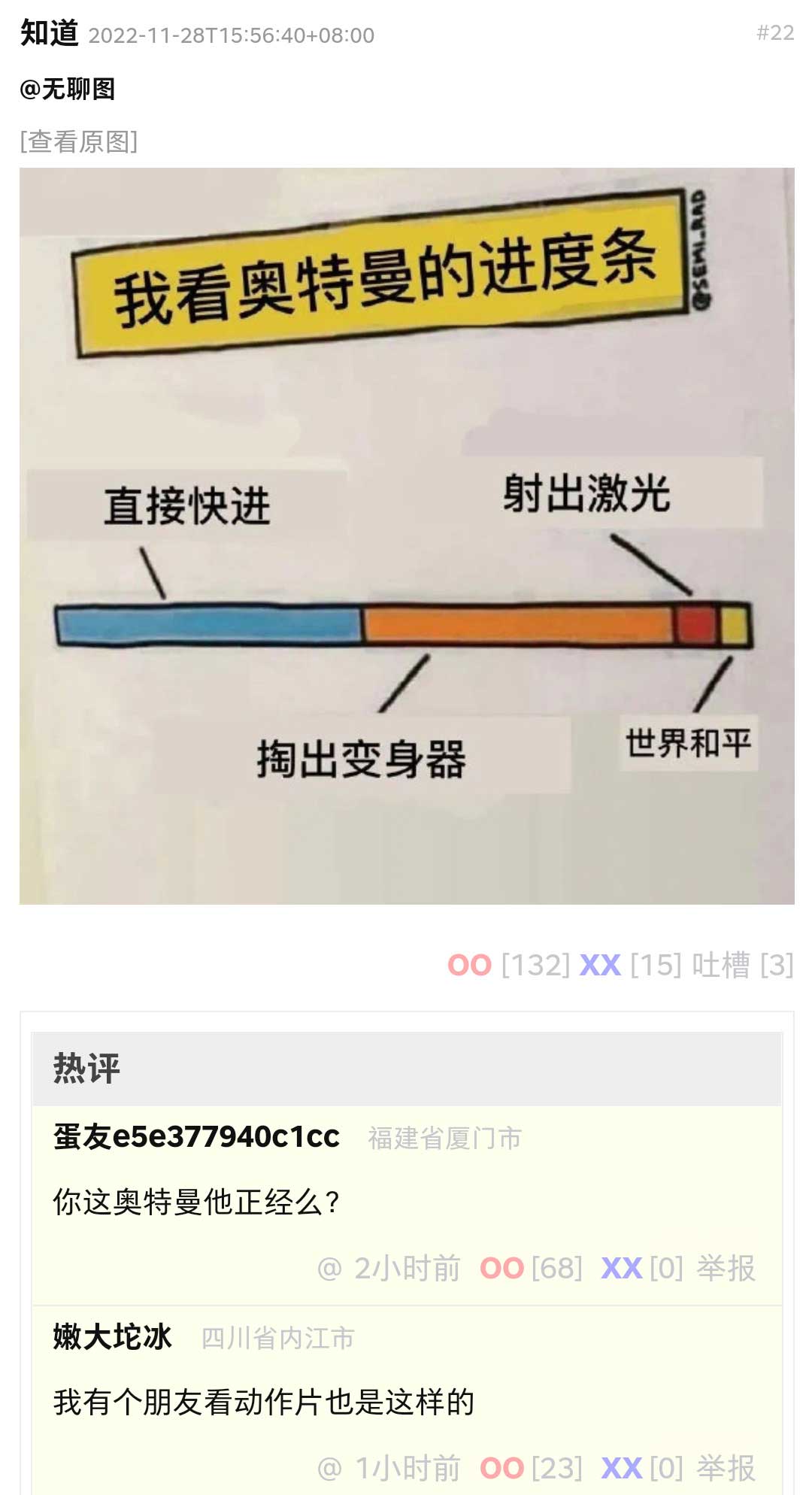This screenshot has height=1495, width=812.
Task: Vote XX on 嫩大坨冰's comment
Action: (621, 1468)
